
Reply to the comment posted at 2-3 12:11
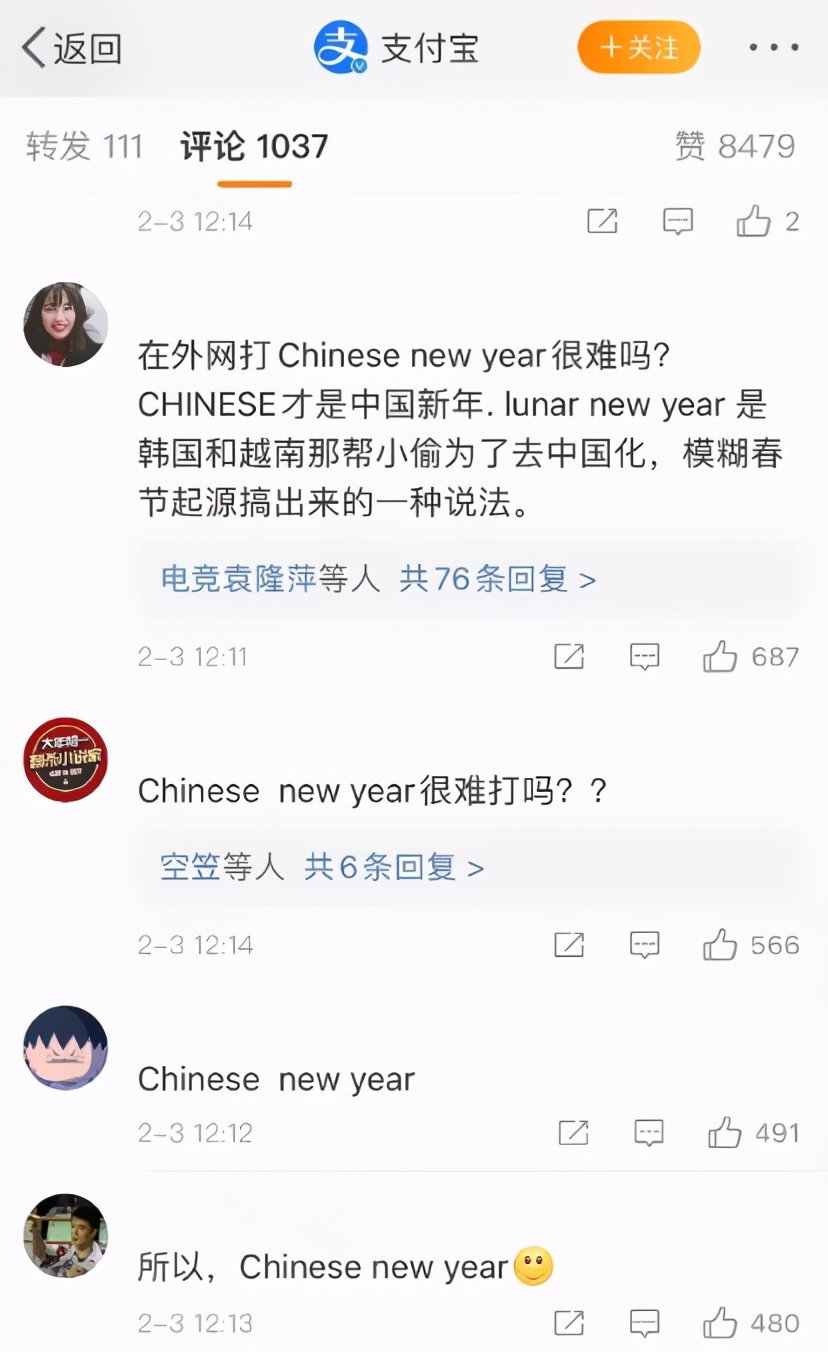tap(645, 657)
